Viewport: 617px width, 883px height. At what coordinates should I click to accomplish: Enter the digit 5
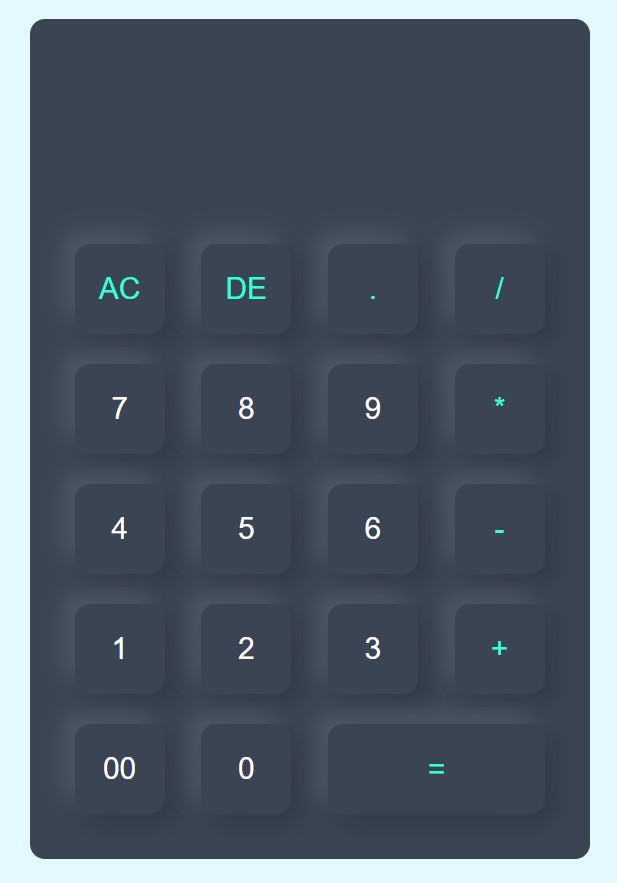click(246, 528)
